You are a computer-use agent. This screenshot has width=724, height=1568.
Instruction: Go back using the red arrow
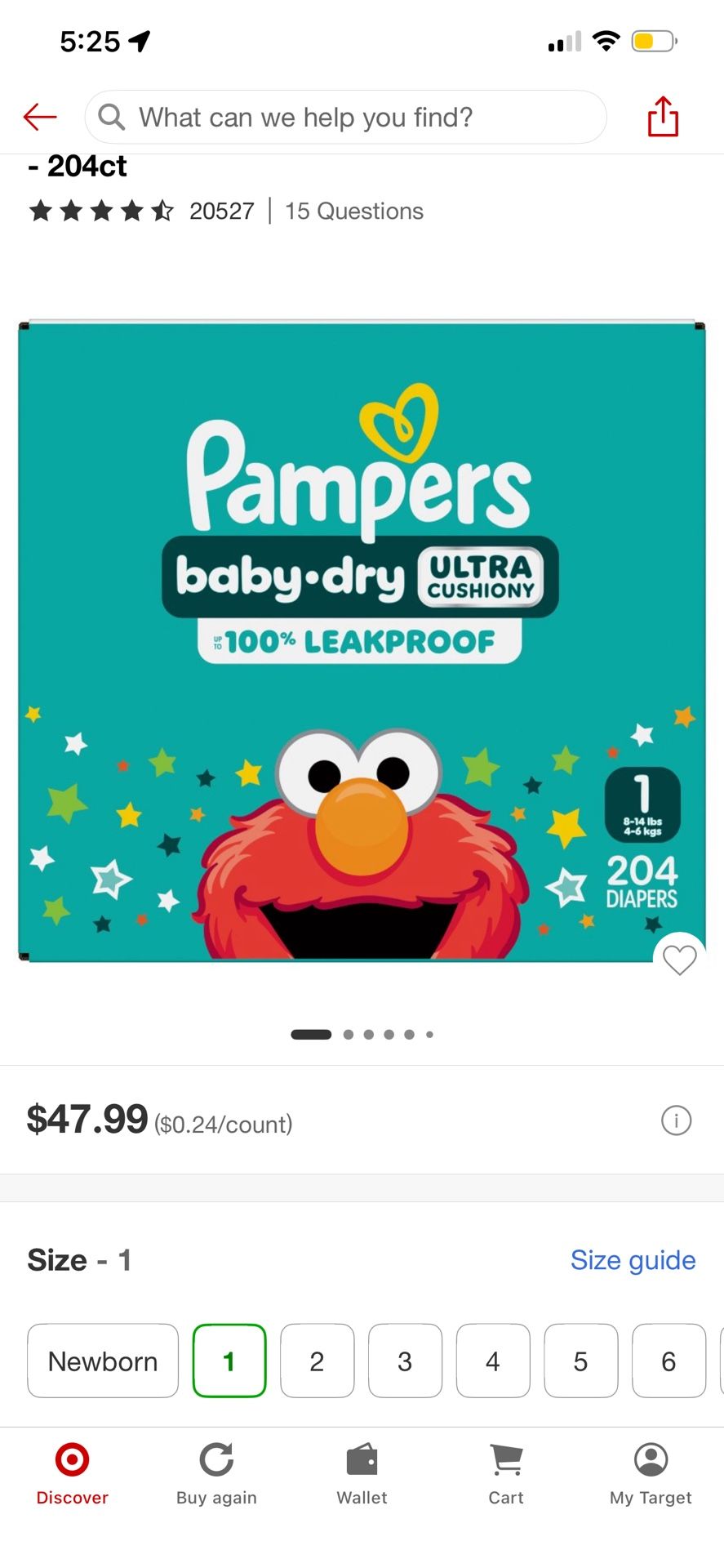(39, 118)
